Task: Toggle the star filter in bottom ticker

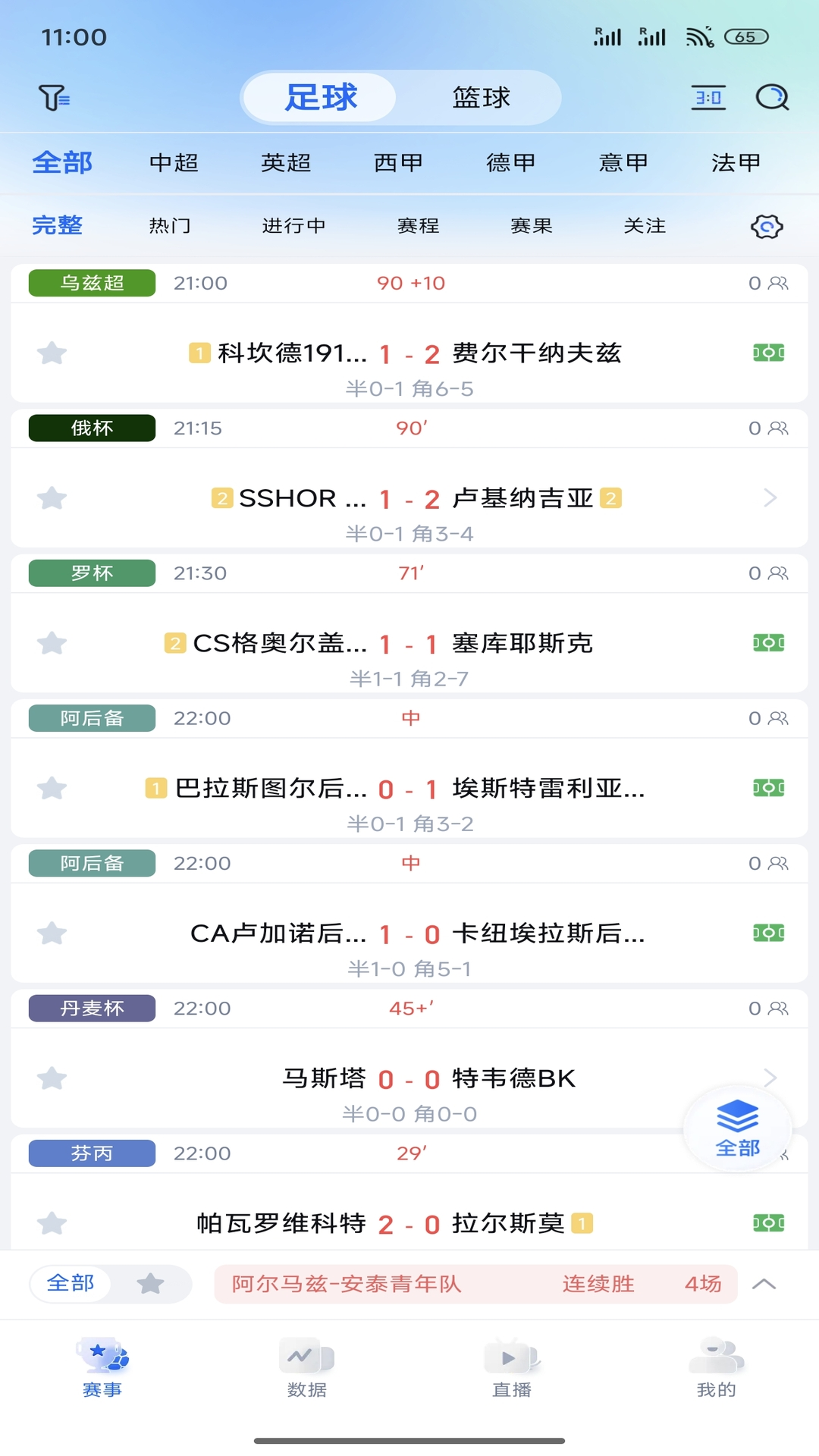Action: click(x=151, y=1285)
